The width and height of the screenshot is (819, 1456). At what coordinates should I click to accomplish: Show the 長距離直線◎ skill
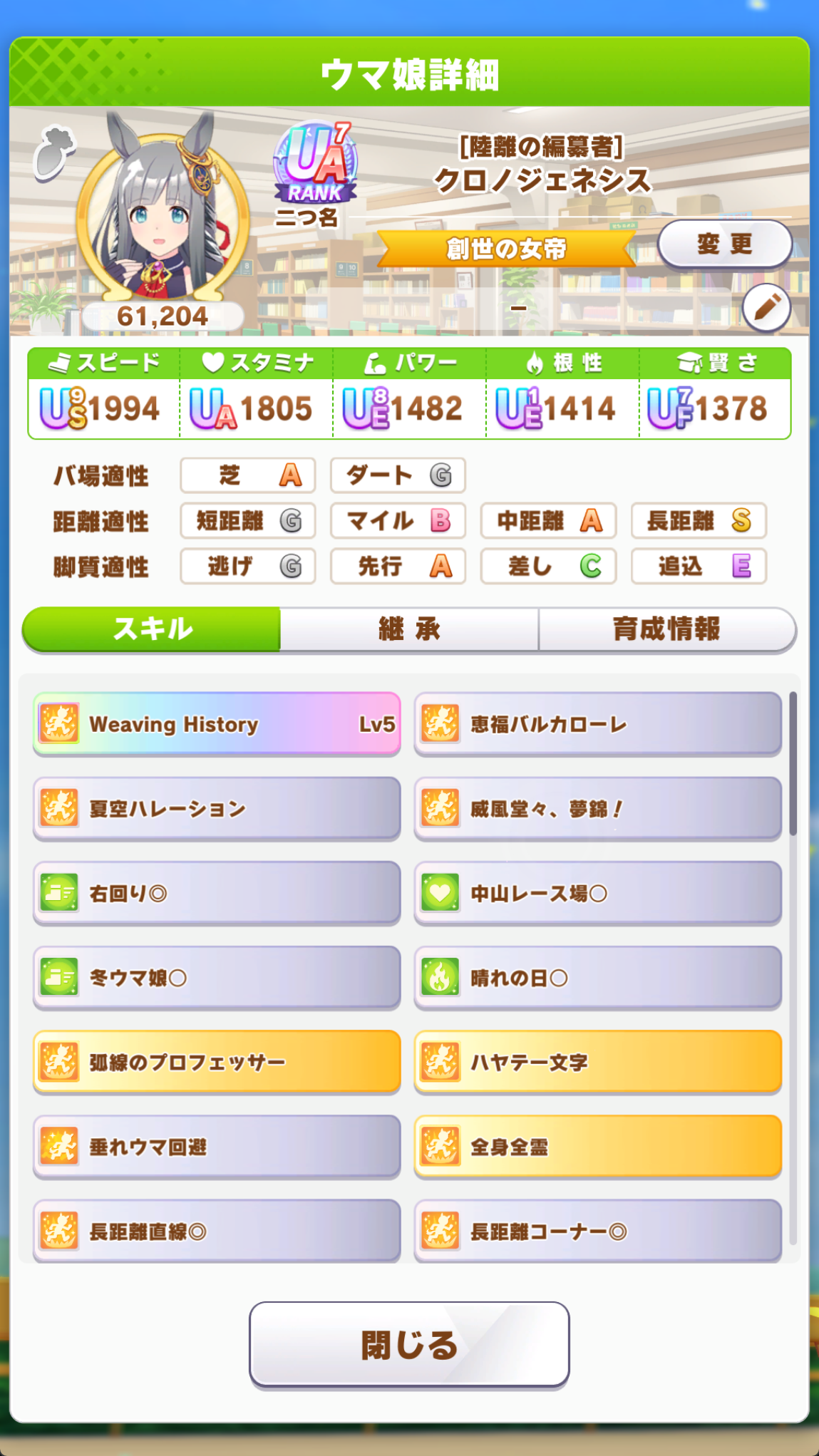tap(217, 1231)
